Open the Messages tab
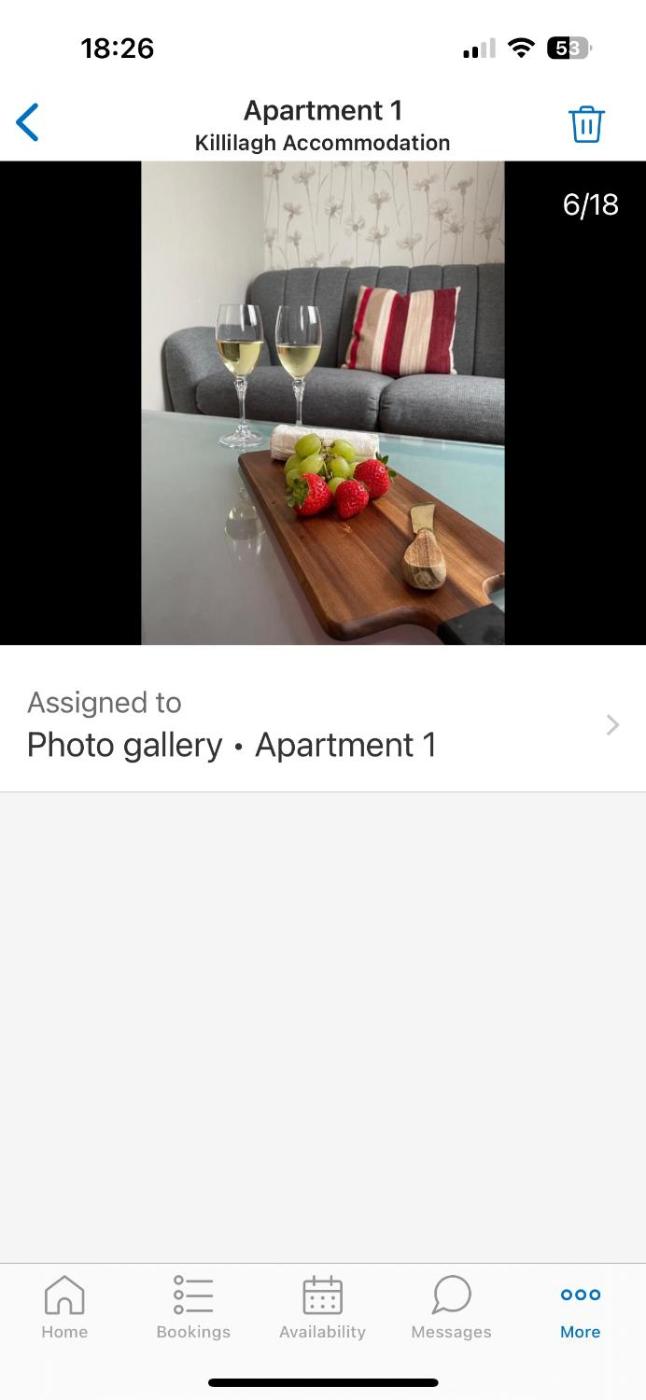Screen dimensions: 646x1400 click(x=451, y=1307)
